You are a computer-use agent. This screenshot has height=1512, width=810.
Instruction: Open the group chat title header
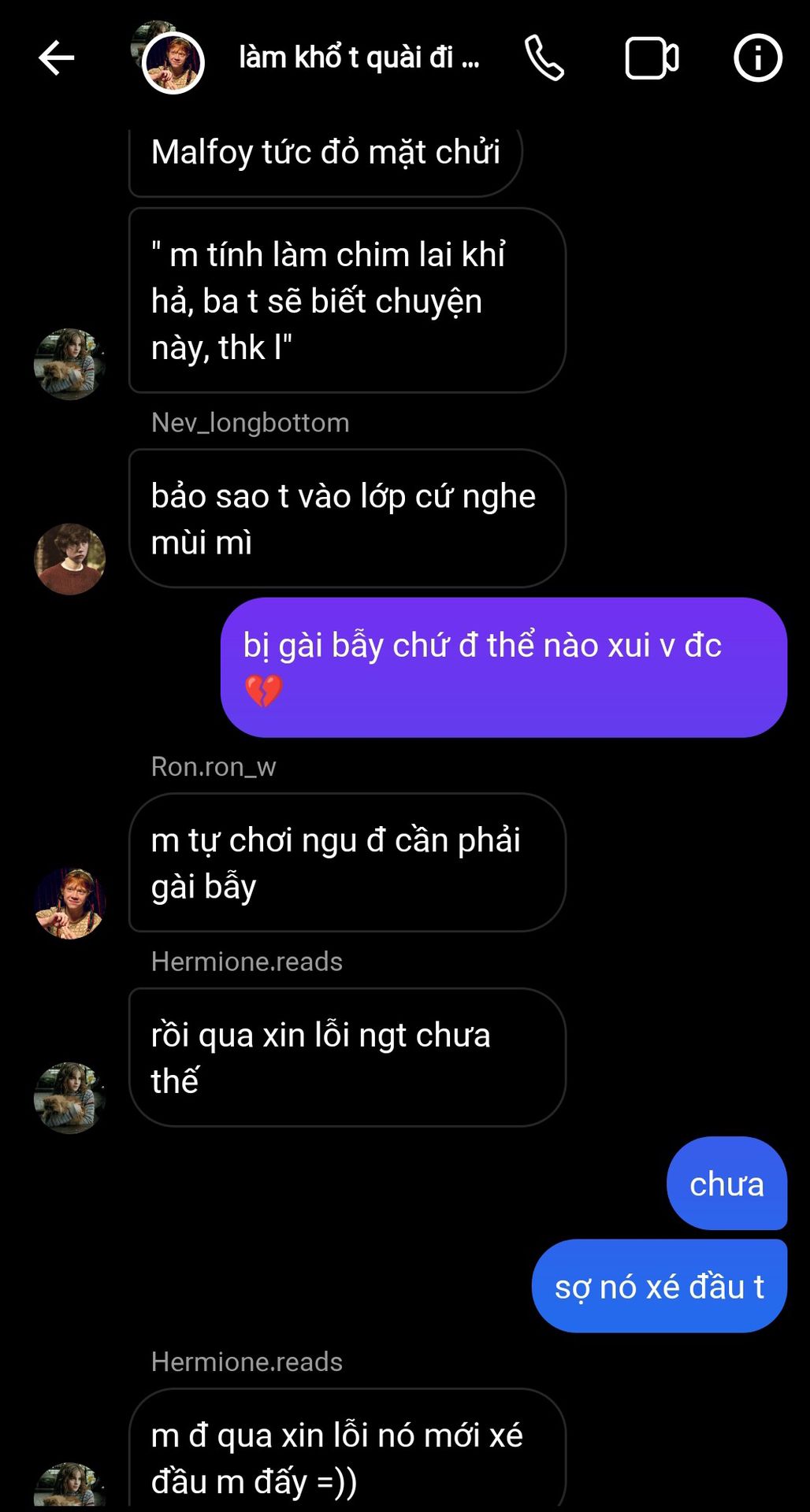(x=359, y=58)
